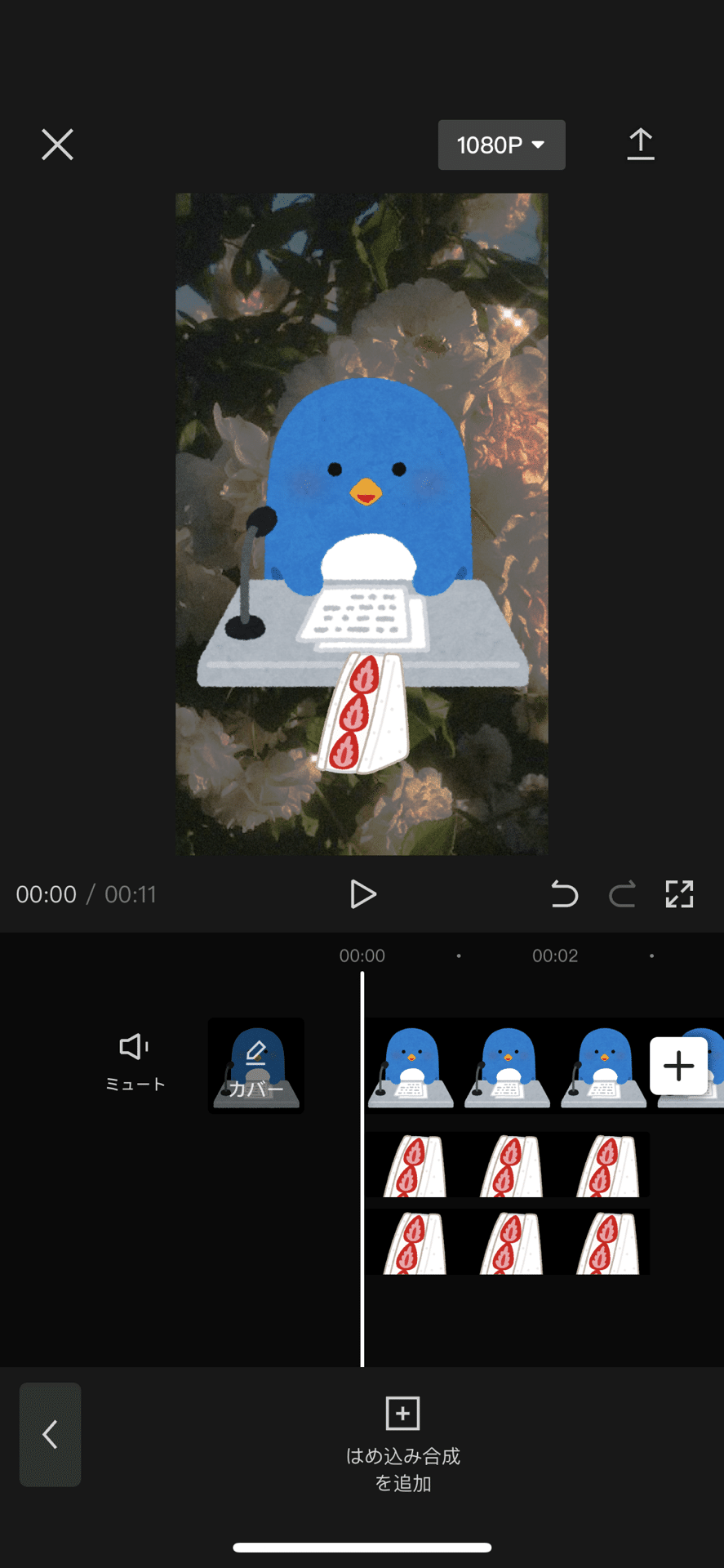Image resolution: width=724 pixels, height=1568 pixels.
Task: Open the 1080P resolution dropdown
Action: [x=501, y=145]
